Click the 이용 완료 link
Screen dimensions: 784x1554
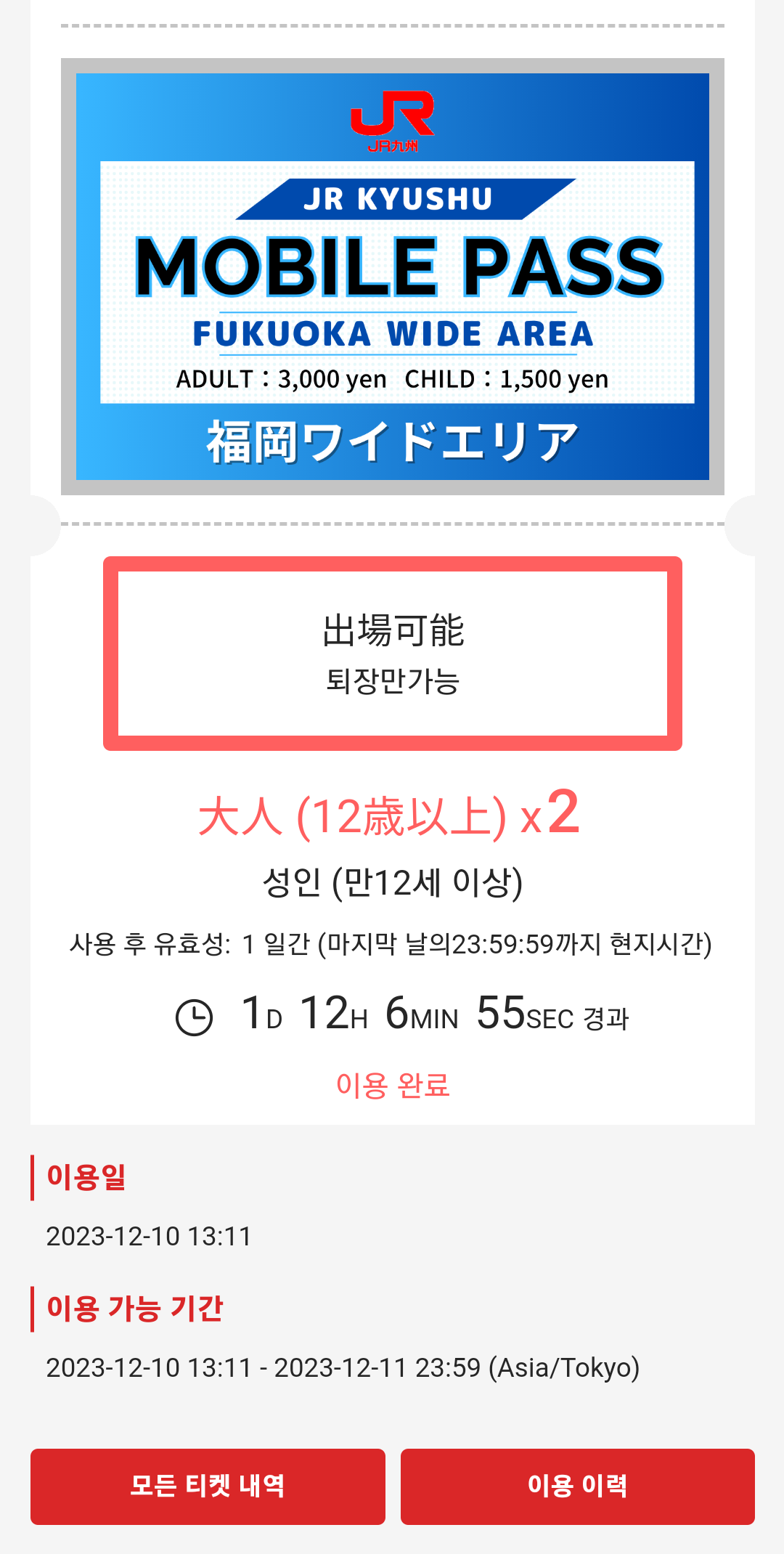[392, 1085]
